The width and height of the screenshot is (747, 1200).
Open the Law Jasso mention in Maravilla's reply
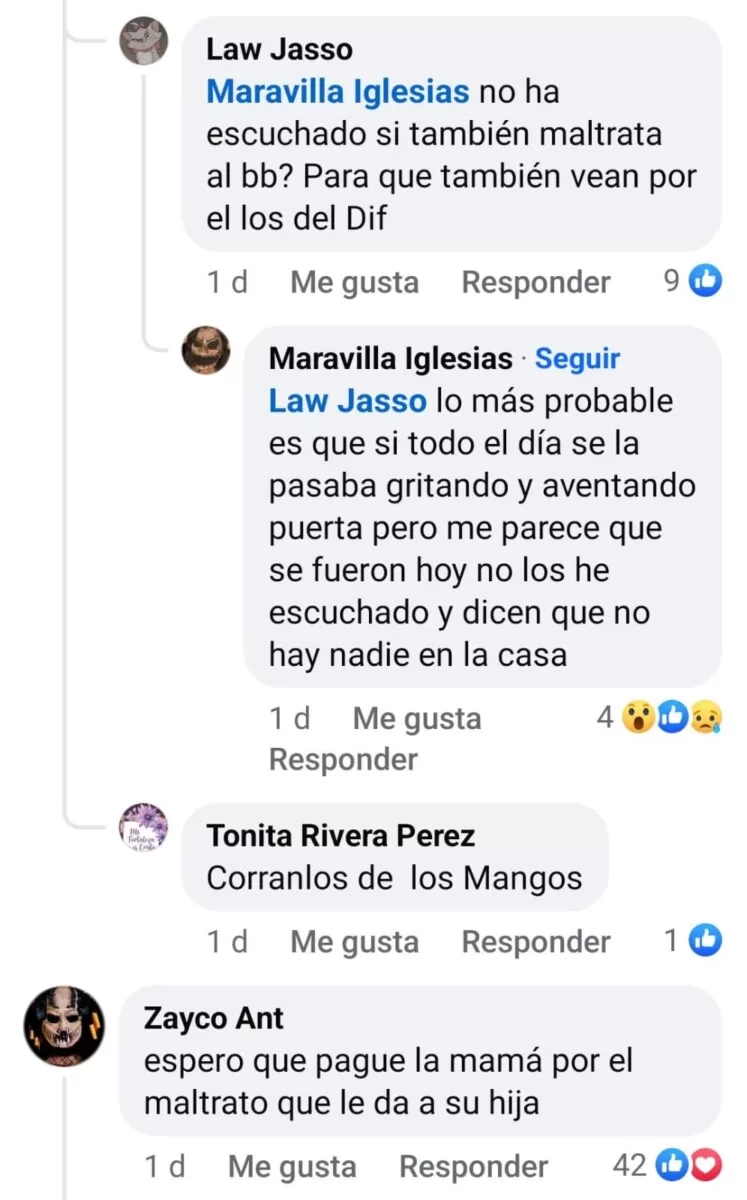click(x=347, y=401)
